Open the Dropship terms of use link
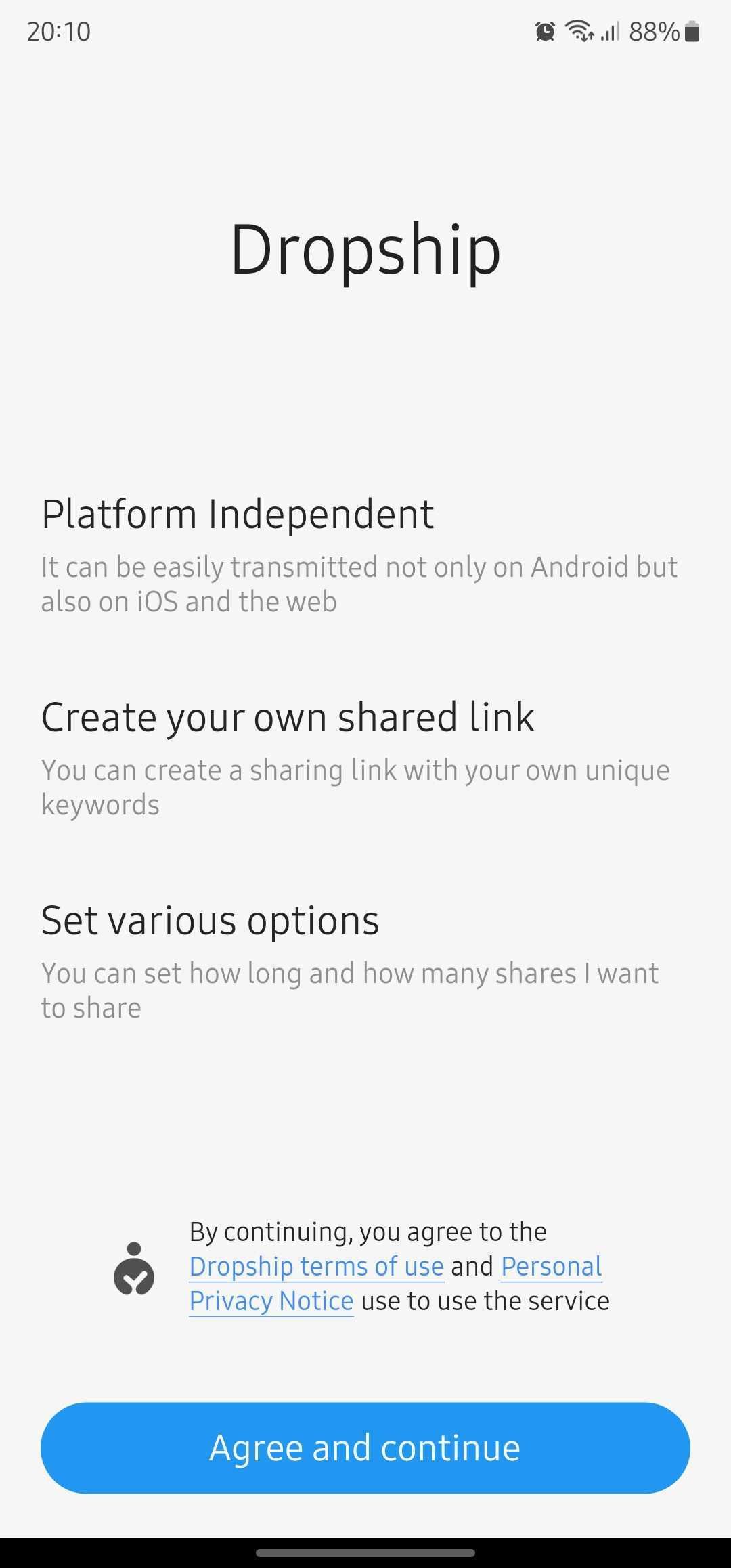 (x=316, y=1266)
